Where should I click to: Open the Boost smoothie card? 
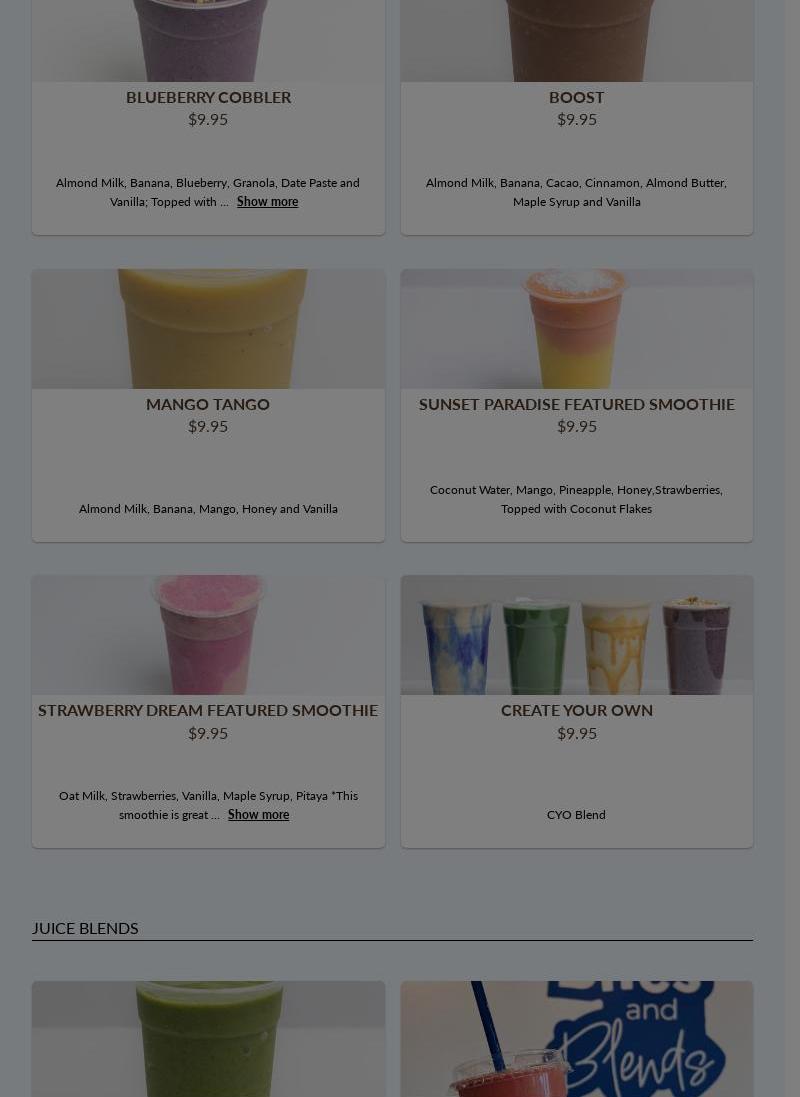pos(576,97)
